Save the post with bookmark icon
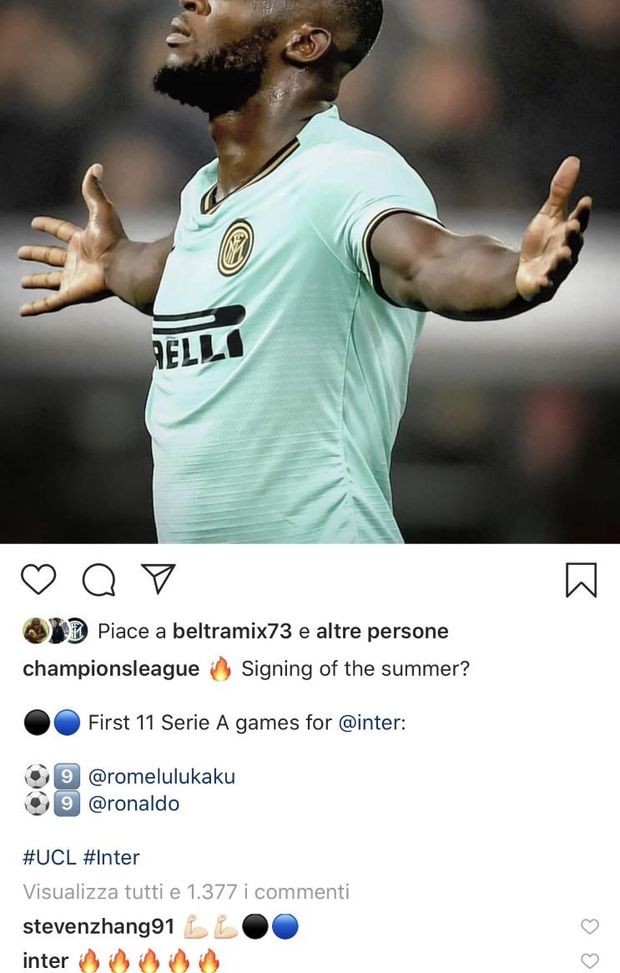This screenshot has height=973, width=620. (581, 580)
